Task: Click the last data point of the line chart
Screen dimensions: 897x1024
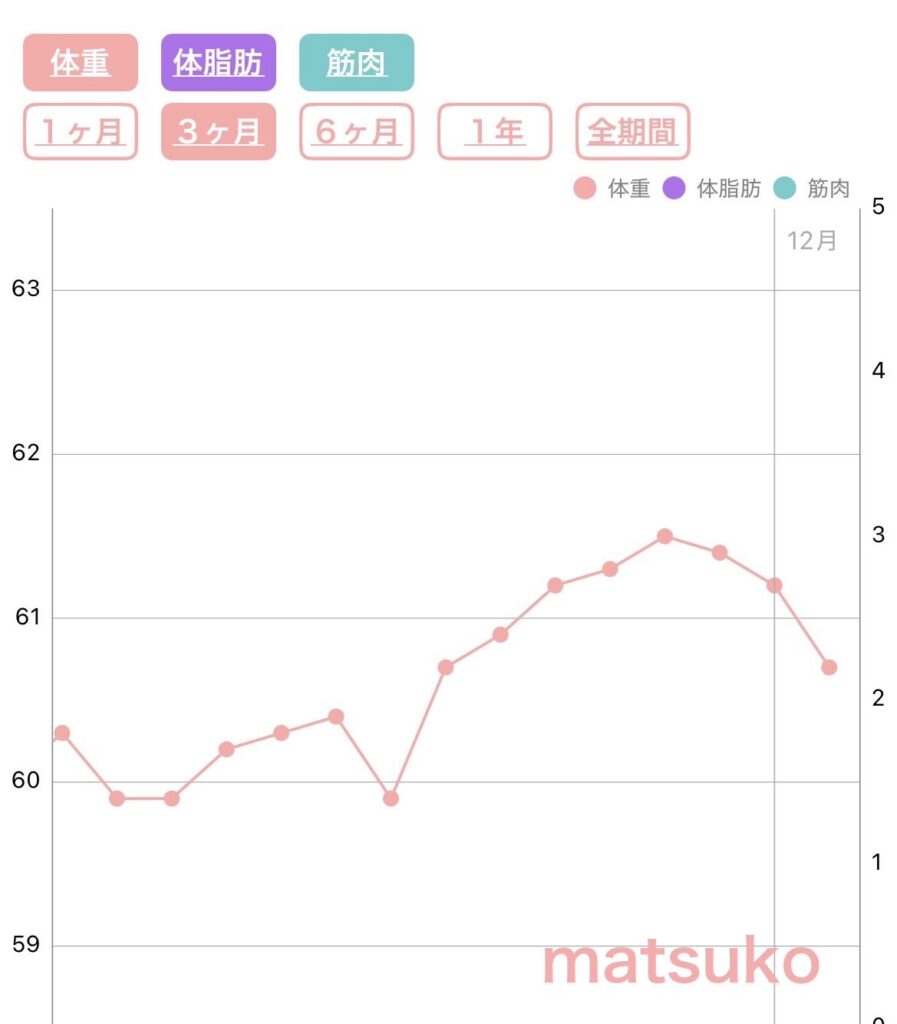Action: tap(828, 665)
